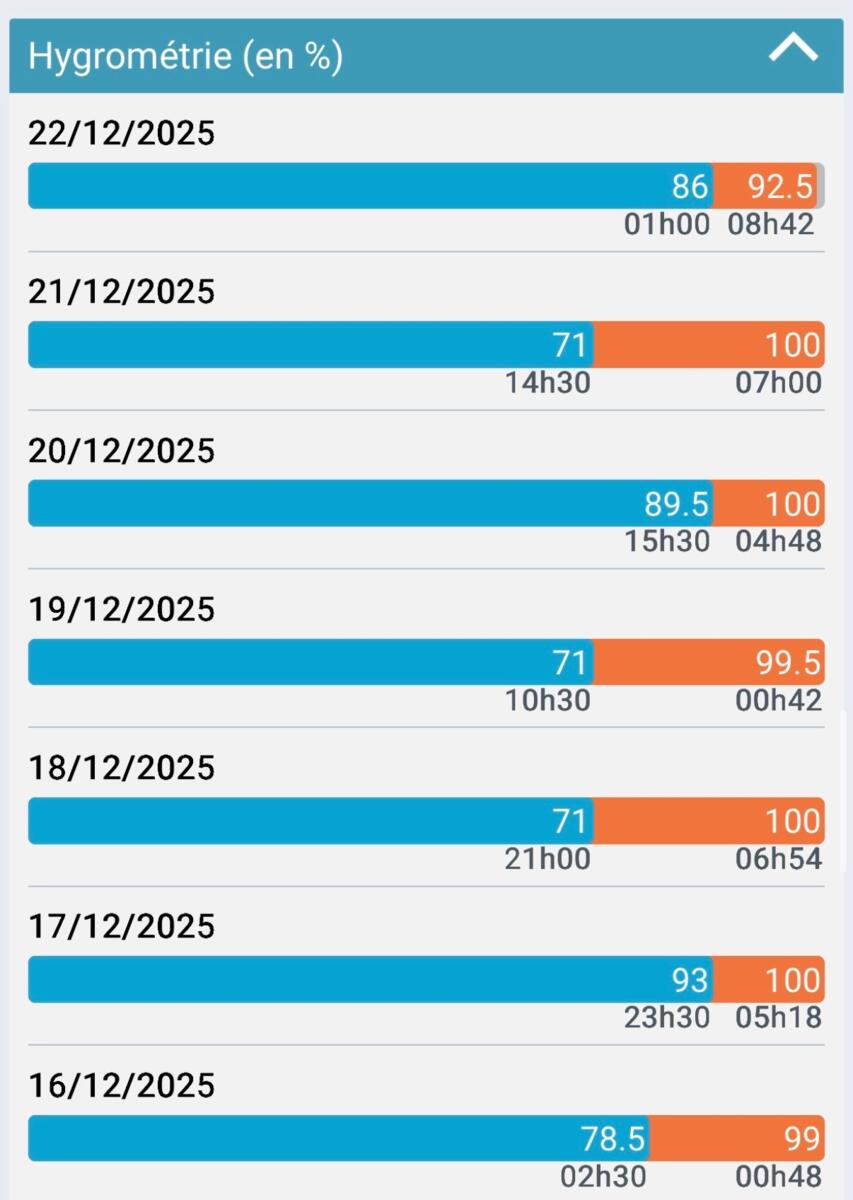The image size is (853, 1200).
Task: Collapse the Hygrométrie (en %) section
Action: [x=793, y=48]
